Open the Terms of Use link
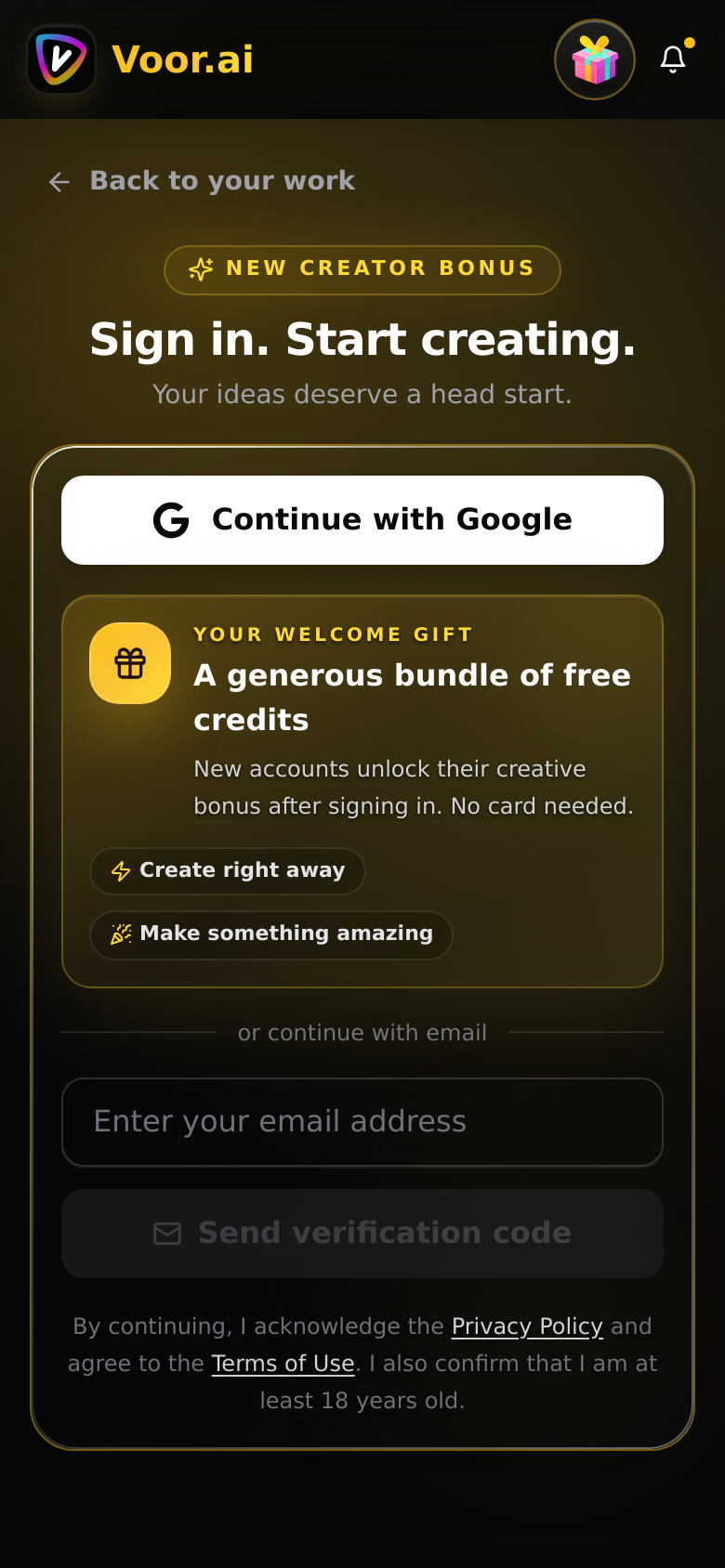 point(283,1364)
